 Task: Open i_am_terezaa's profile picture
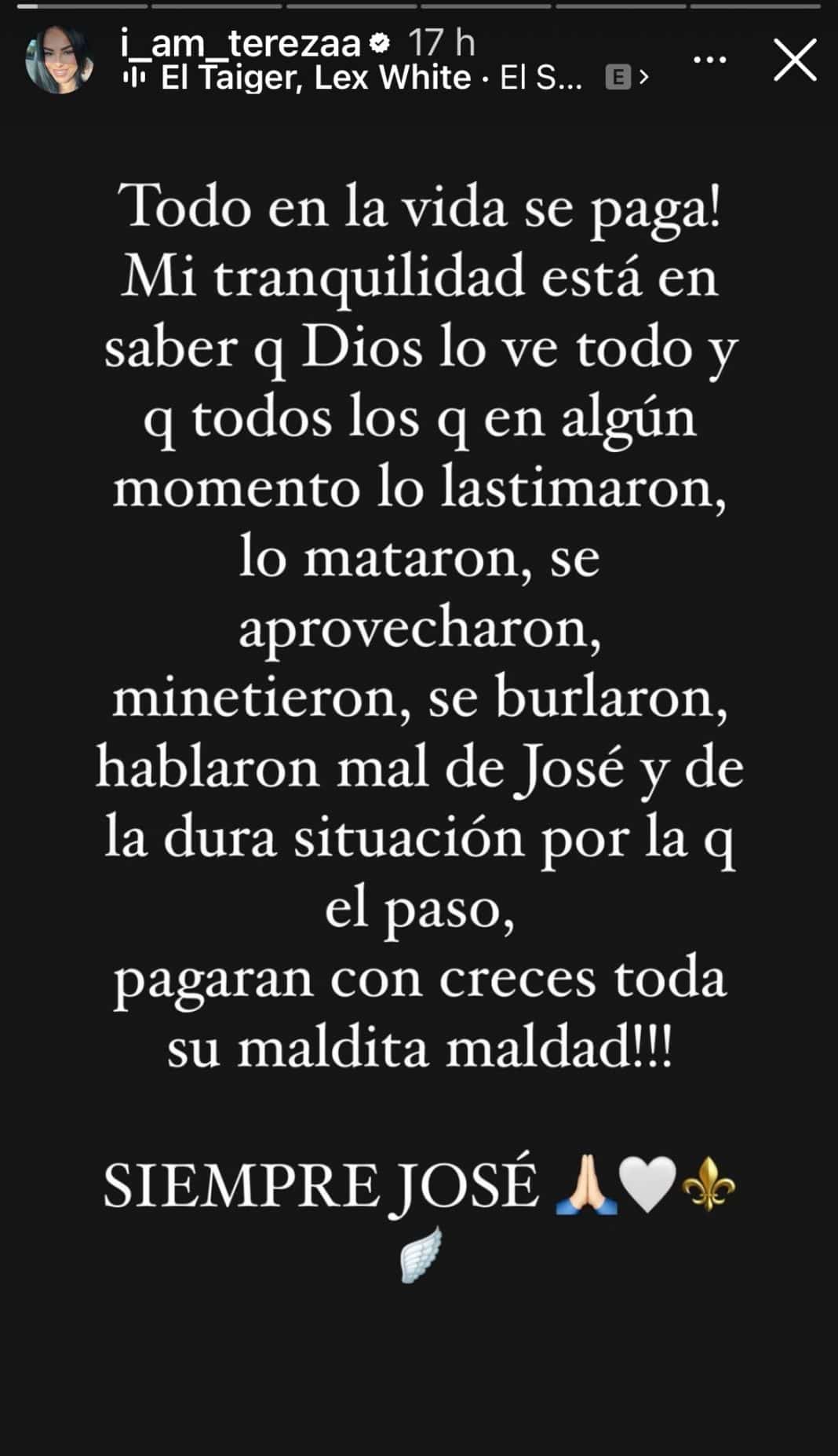click(x=60, y=60)
